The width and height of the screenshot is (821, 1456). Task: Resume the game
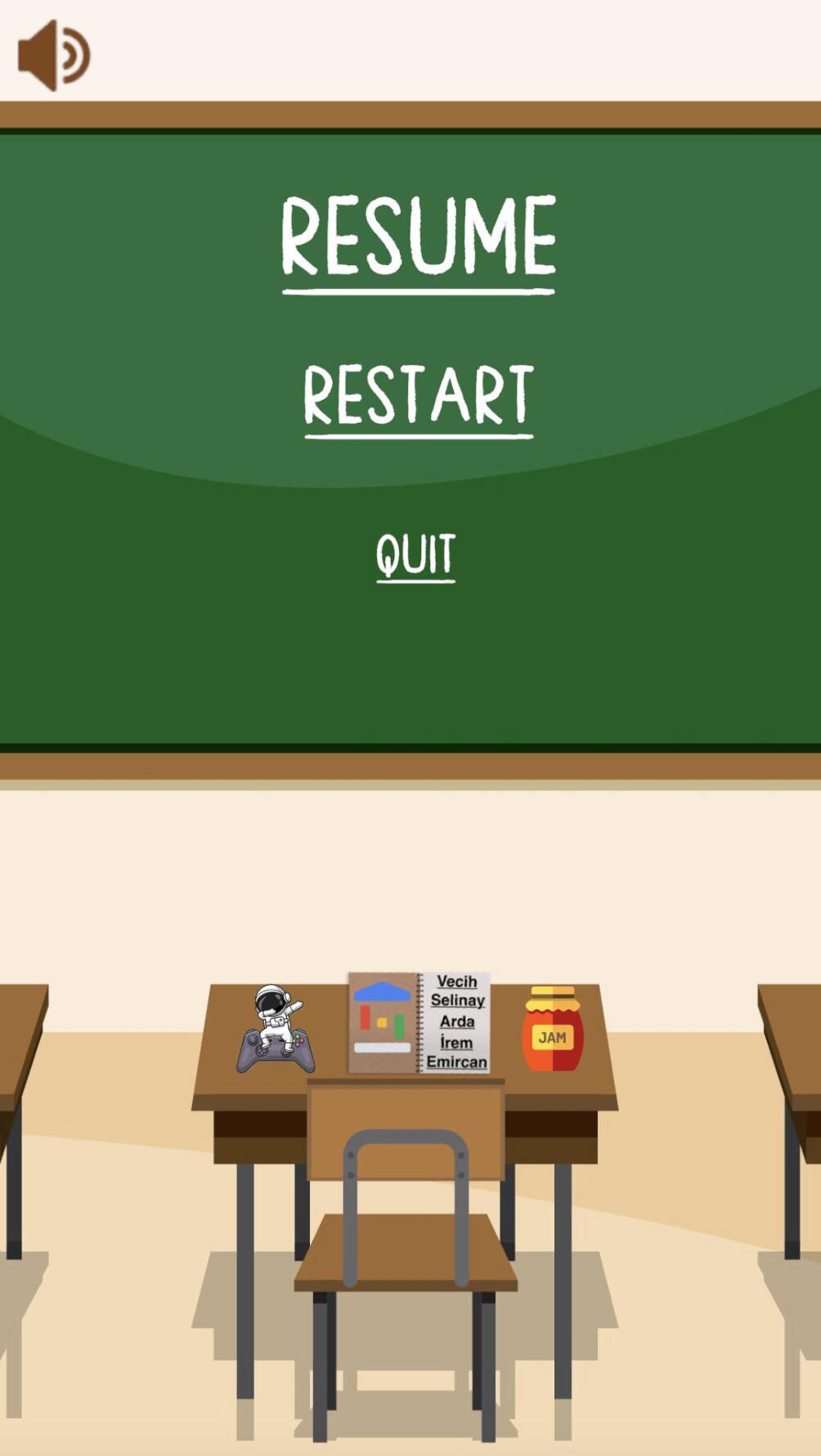tap(419, 243)
